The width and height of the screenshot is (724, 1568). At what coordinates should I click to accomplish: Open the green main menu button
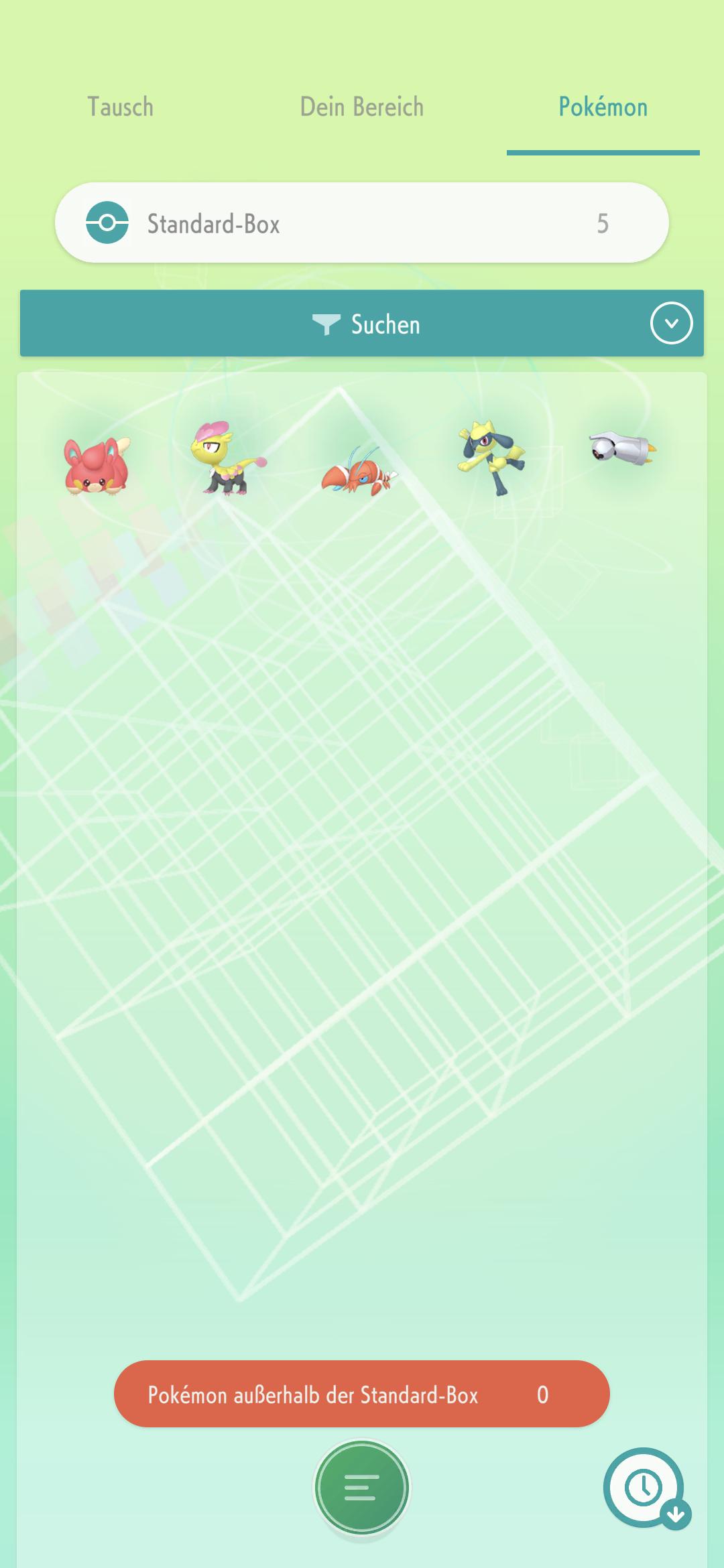pyautogui.click(x=362, y=1488)
